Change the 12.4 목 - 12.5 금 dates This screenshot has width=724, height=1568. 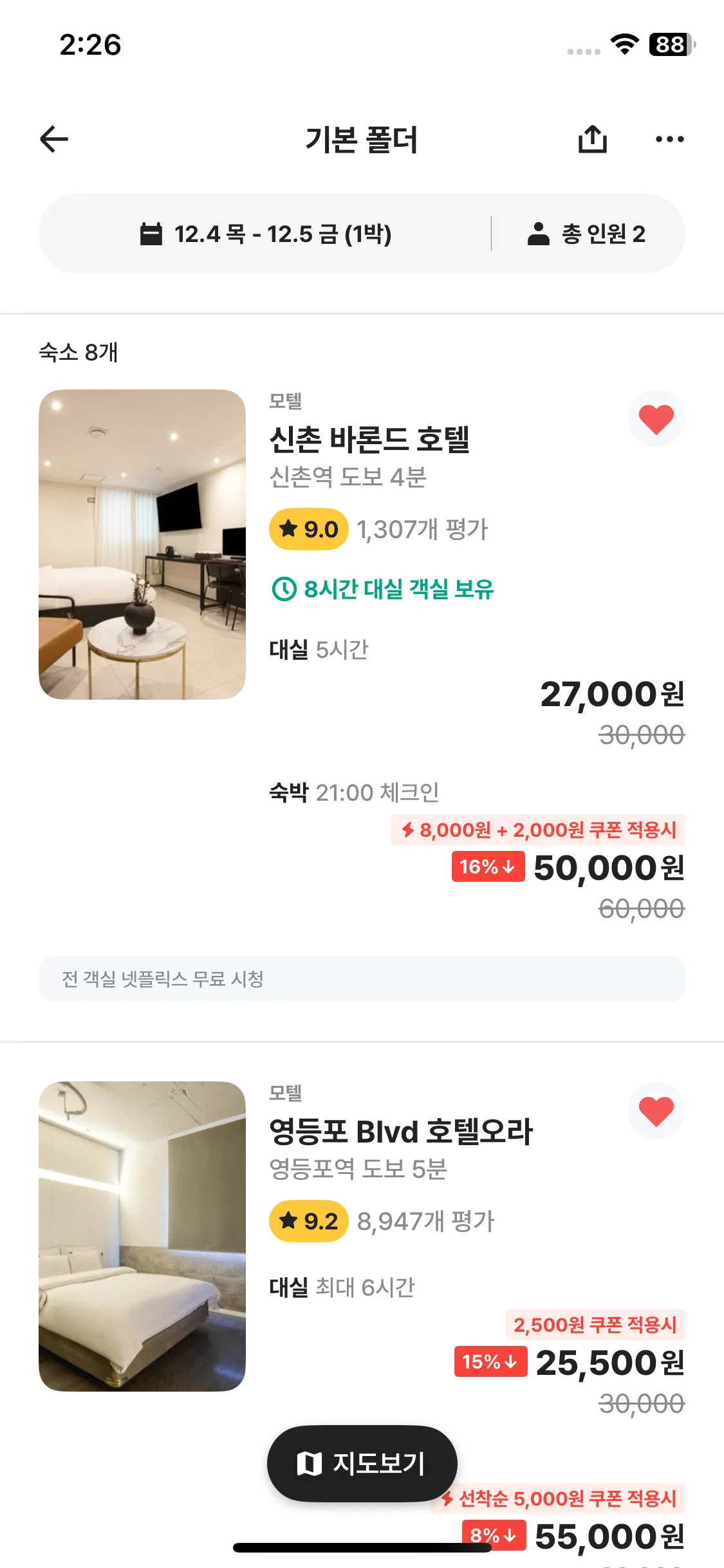pos(265,234)
